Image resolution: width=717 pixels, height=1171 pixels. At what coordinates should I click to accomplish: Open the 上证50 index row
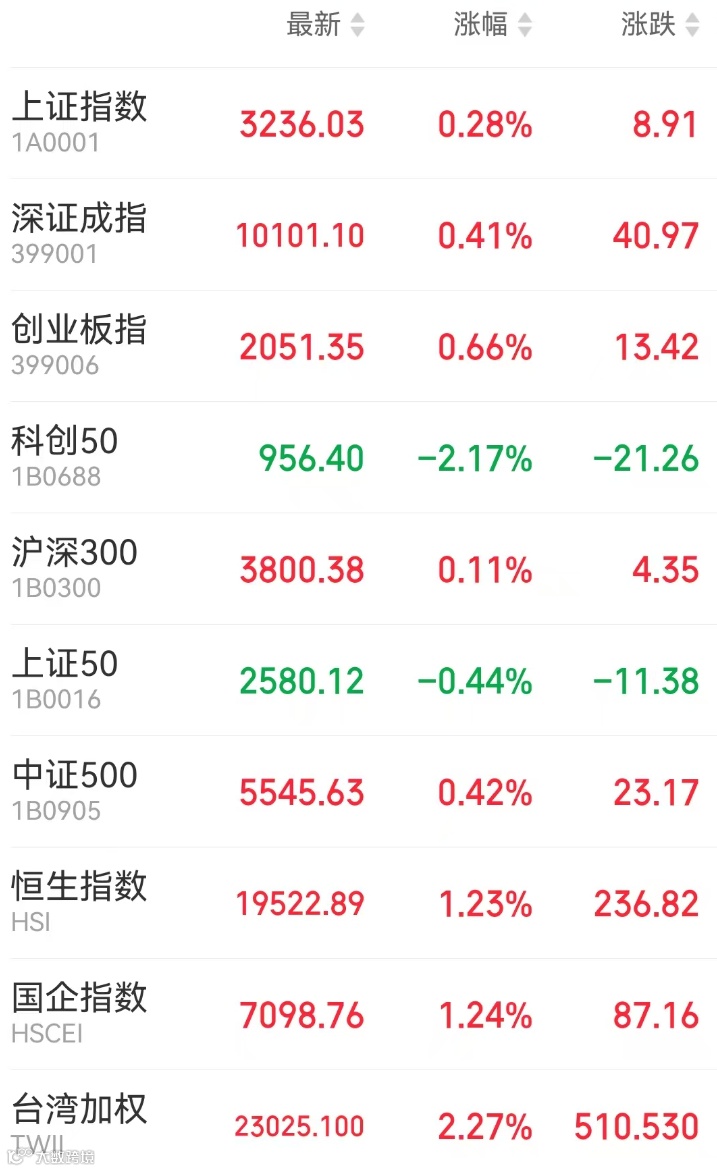coord(358,680)
